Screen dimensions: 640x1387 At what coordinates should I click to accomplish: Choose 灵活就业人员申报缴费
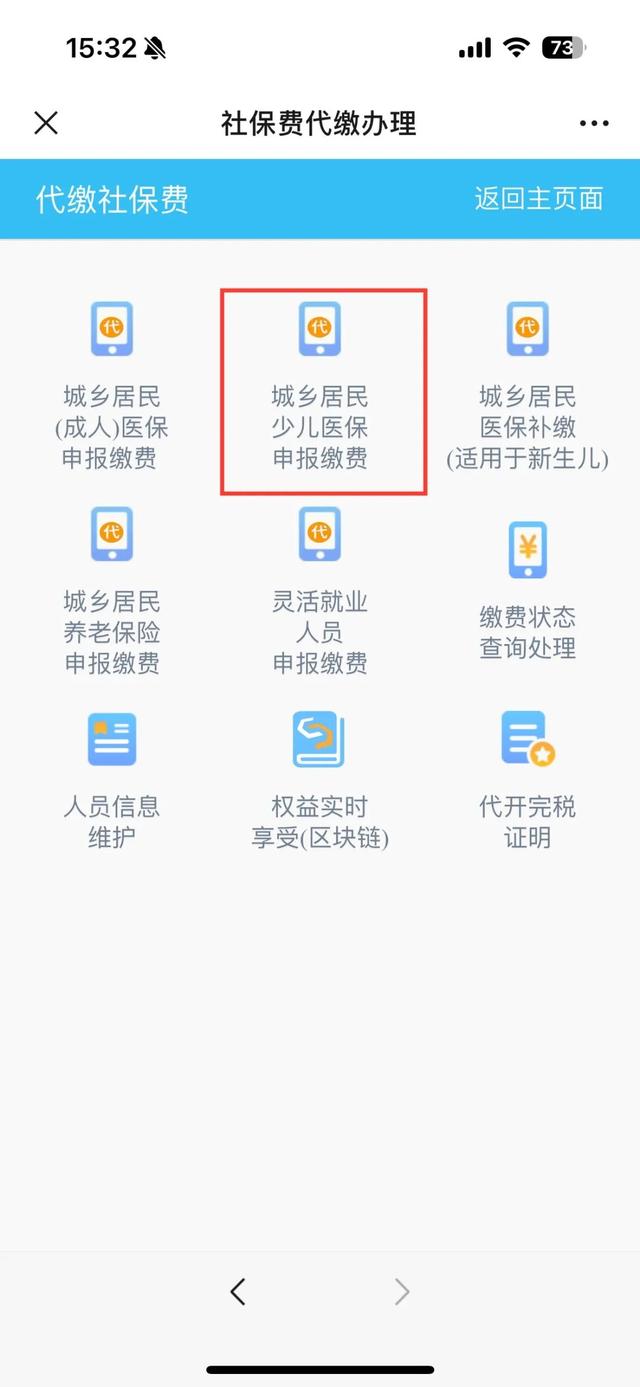(x=320, y=592)
